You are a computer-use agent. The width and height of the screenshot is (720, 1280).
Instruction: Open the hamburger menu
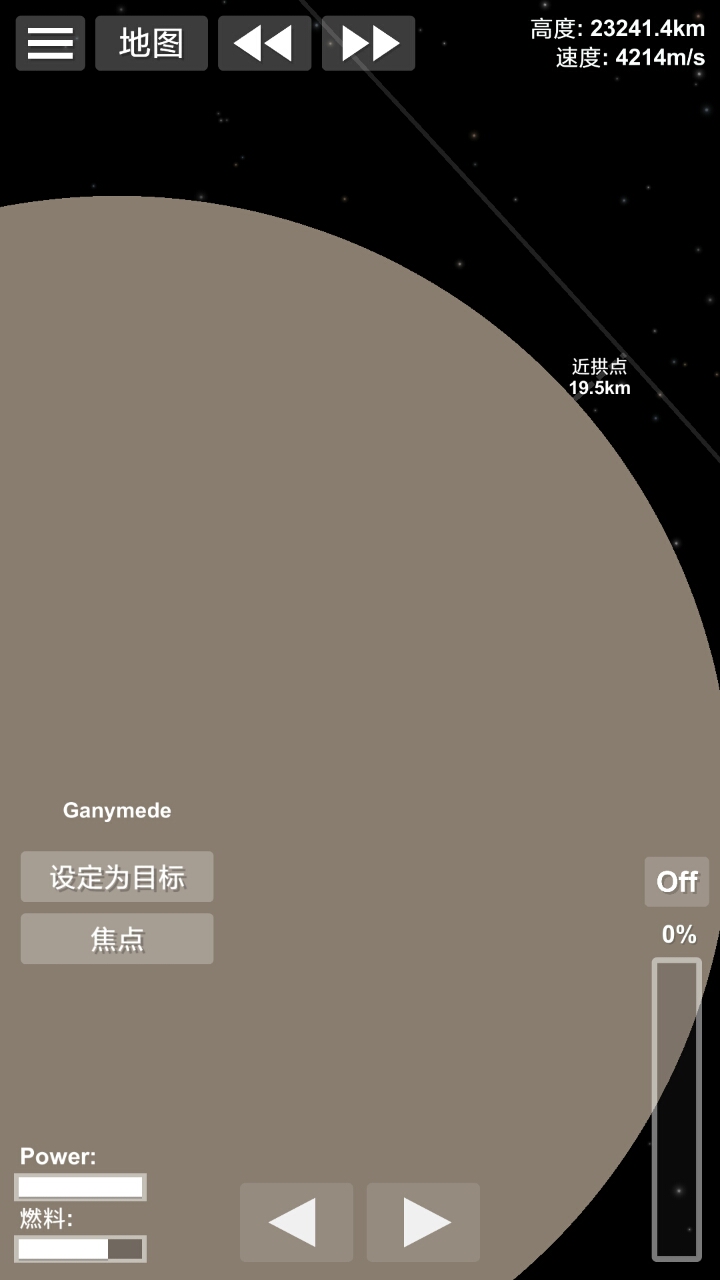coord(50,43)
